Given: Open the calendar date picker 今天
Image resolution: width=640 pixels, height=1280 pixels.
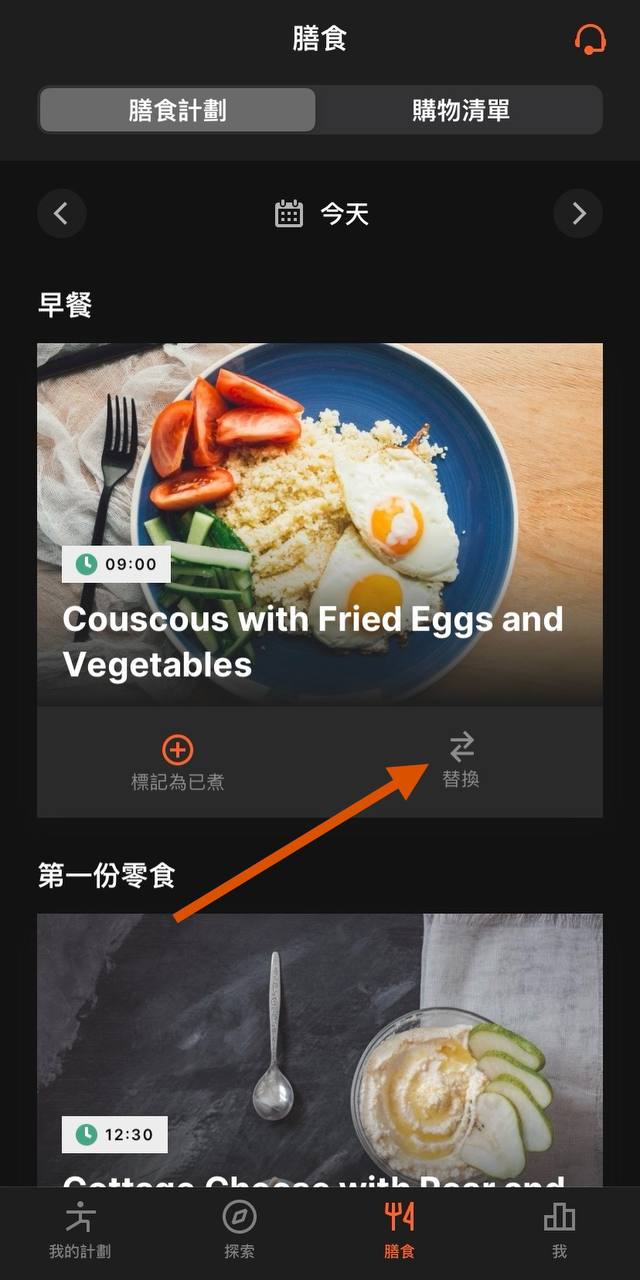Looking at the screenshot, I should pos(322,214).
